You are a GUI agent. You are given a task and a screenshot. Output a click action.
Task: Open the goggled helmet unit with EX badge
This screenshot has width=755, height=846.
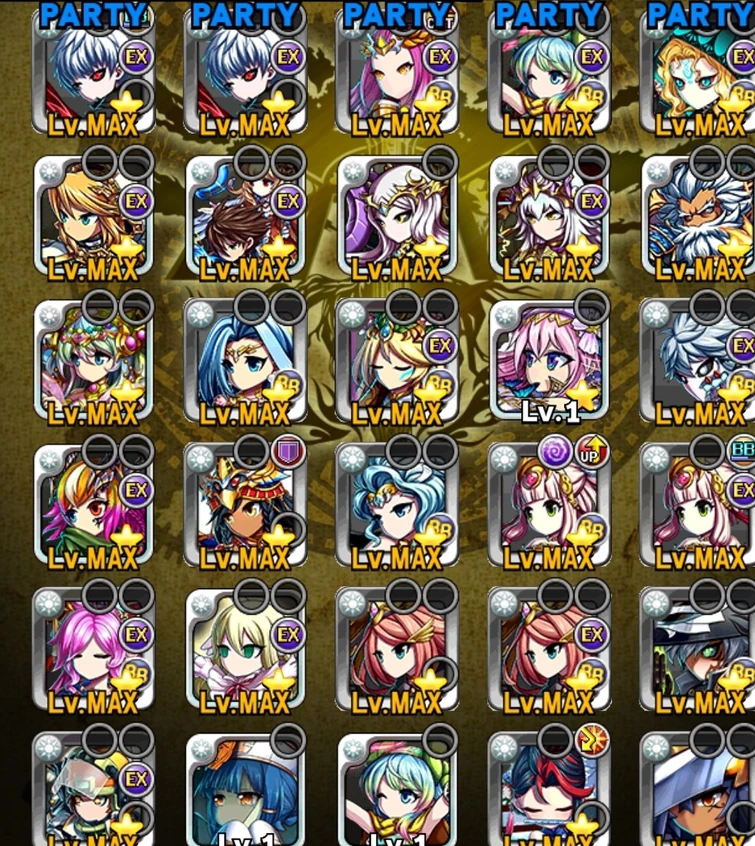point(94,790)
